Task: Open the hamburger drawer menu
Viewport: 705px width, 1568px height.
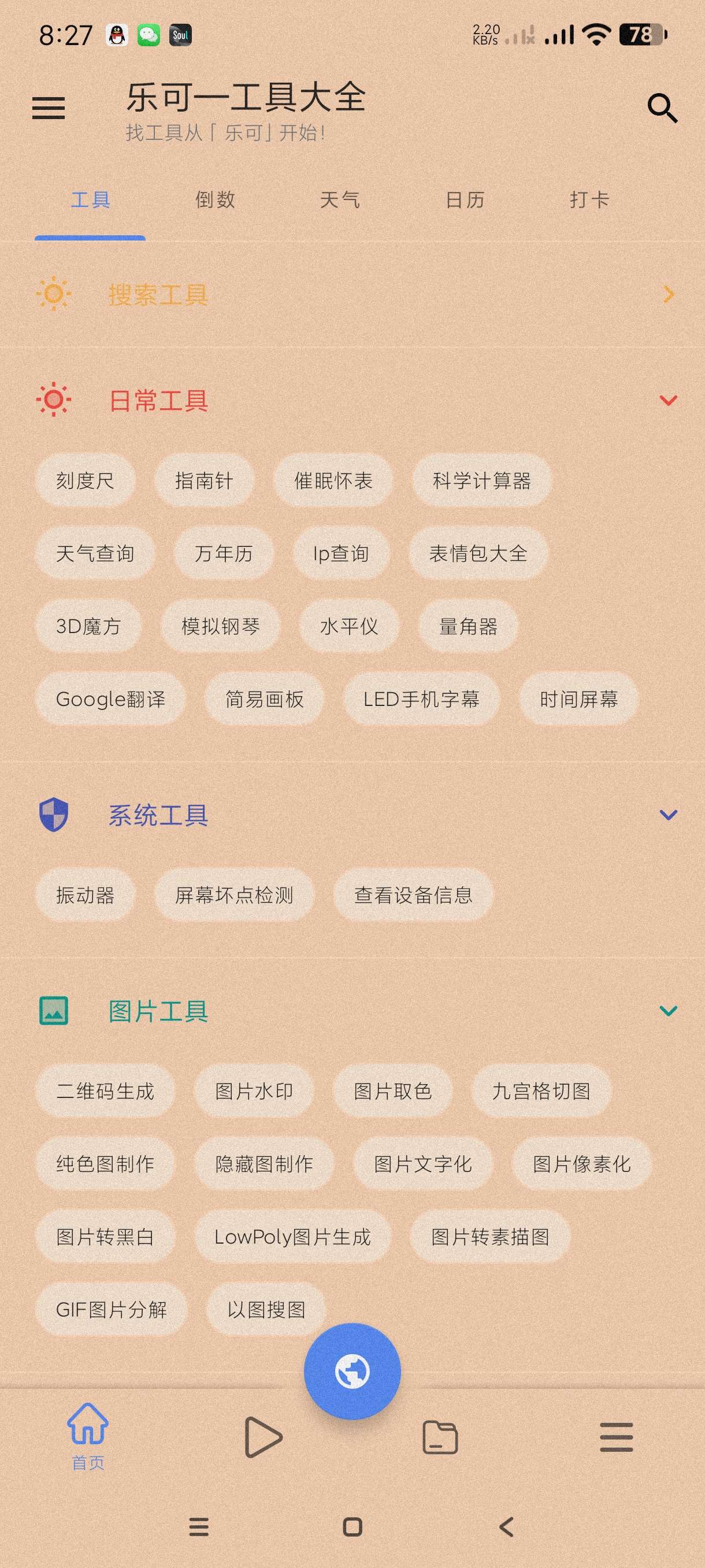Action: pyautogui.click(x=49, y=108)
